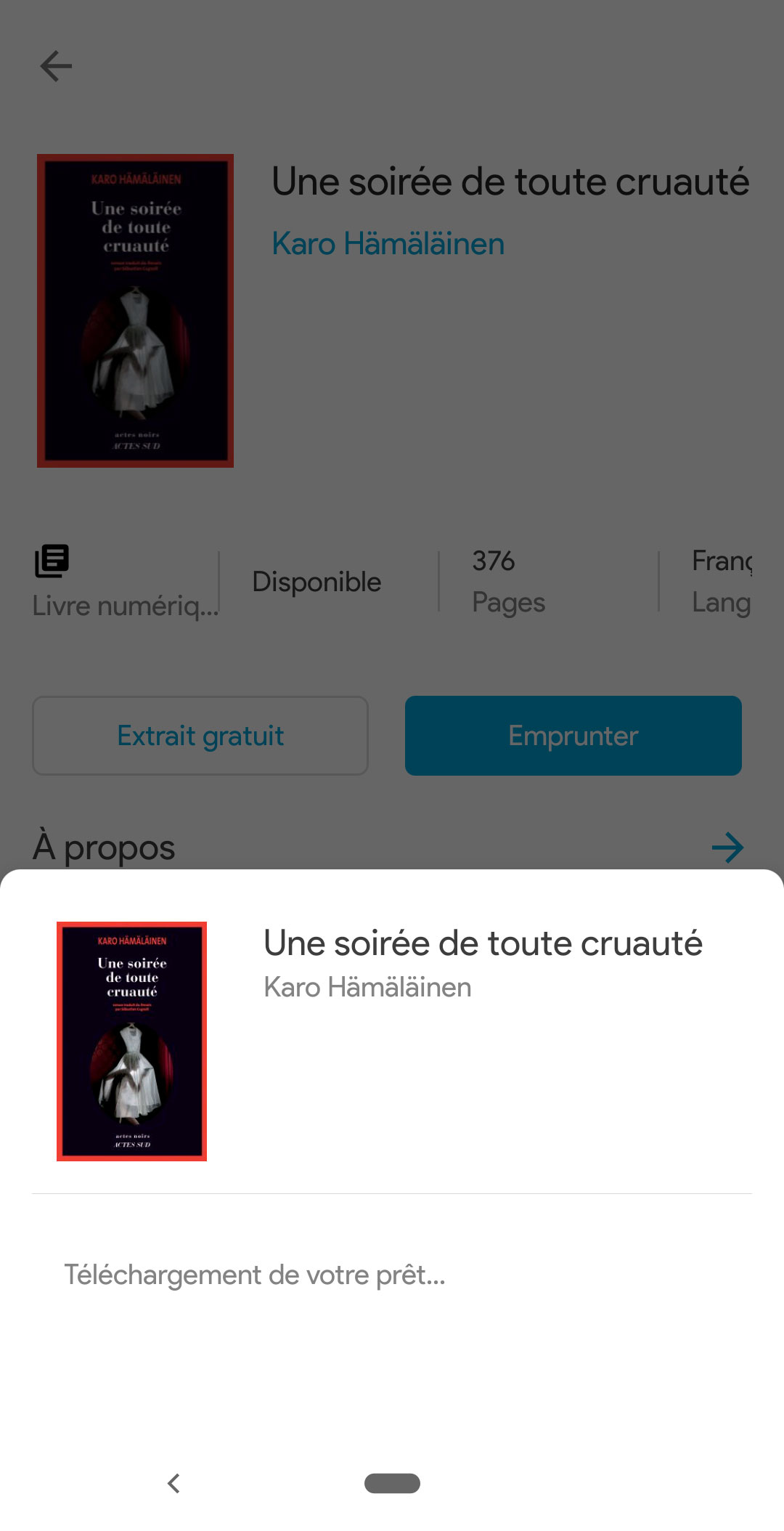Expand the book format details row
Viewport: 784px width, 1531px height.
tap(124, 581)
